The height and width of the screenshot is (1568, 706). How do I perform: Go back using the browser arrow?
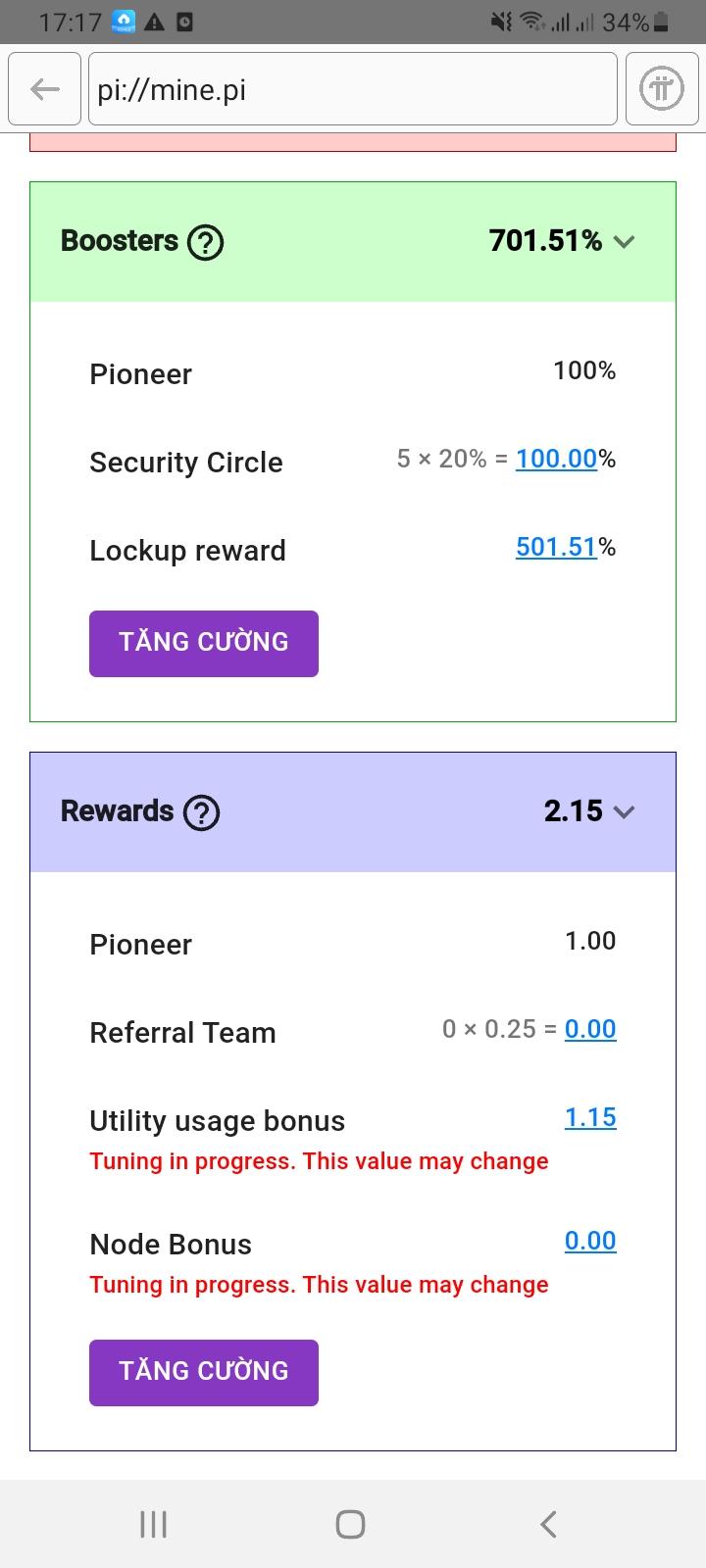[44, 90]
